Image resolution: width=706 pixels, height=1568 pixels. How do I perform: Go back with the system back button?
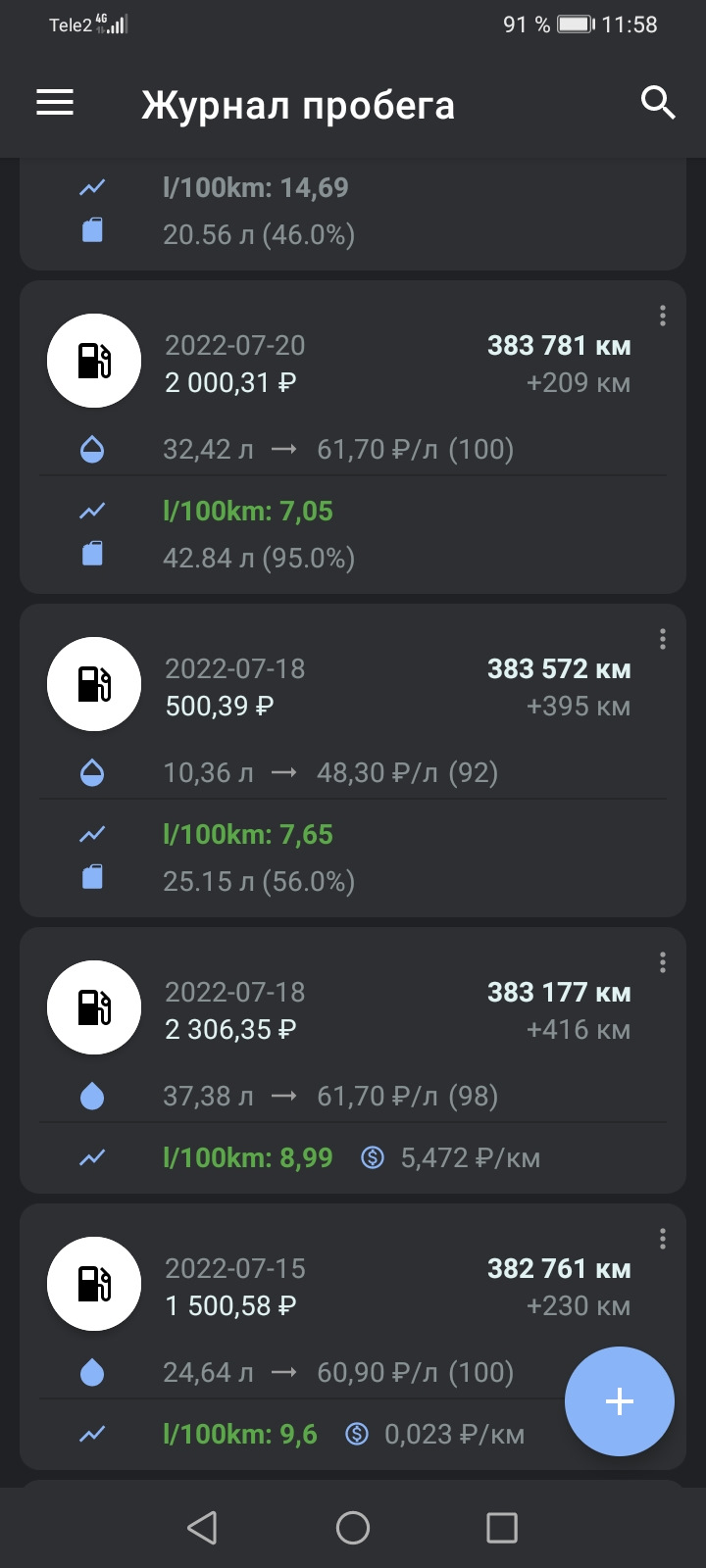tap(202, 1527)
